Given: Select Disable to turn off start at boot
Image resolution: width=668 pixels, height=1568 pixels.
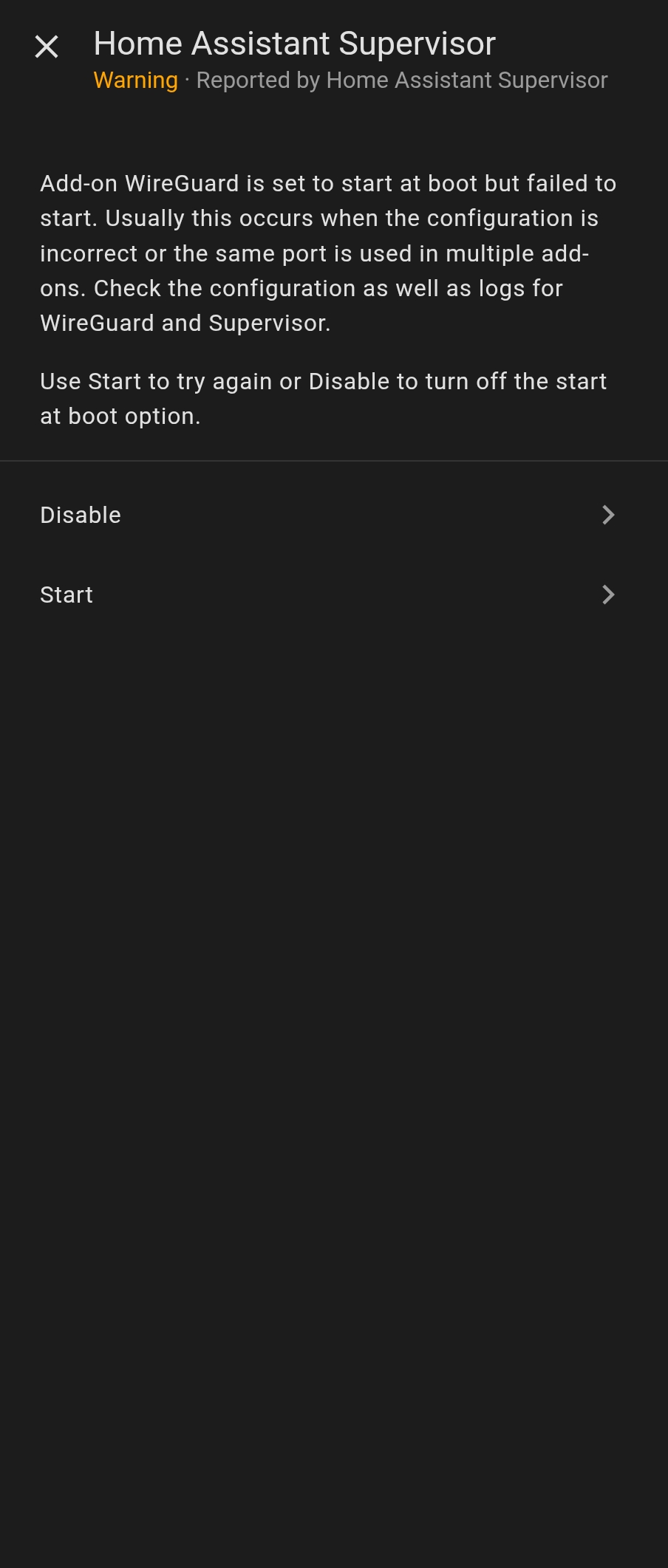Looking at the screenshot, I should [327, 515].
